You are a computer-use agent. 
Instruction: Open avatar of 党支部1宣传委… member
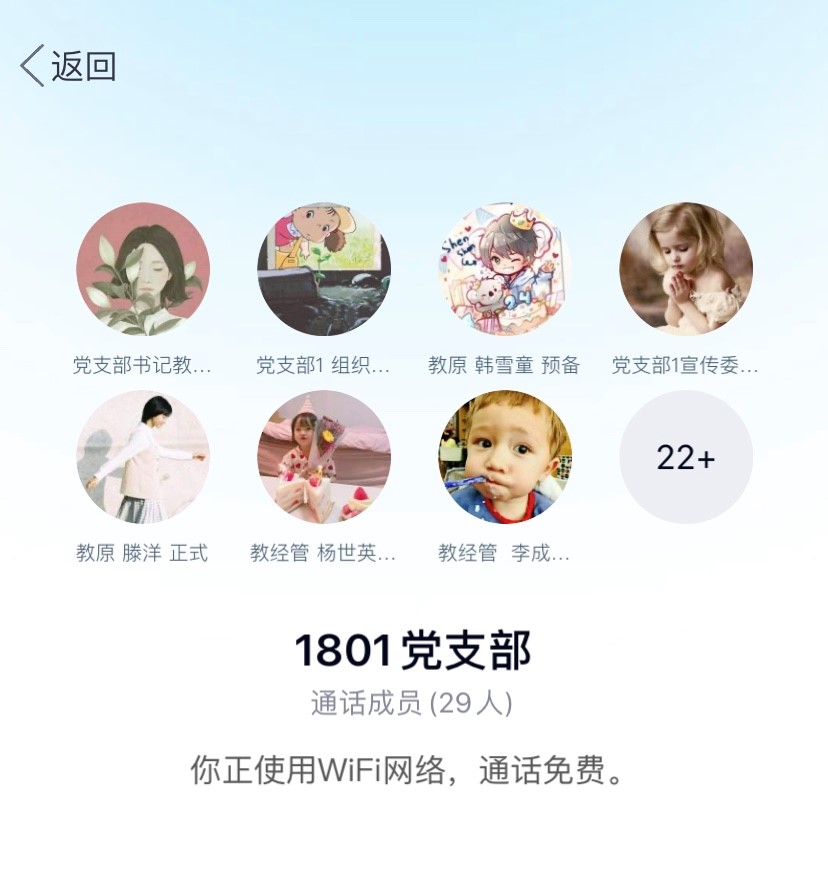pos(686,269)
